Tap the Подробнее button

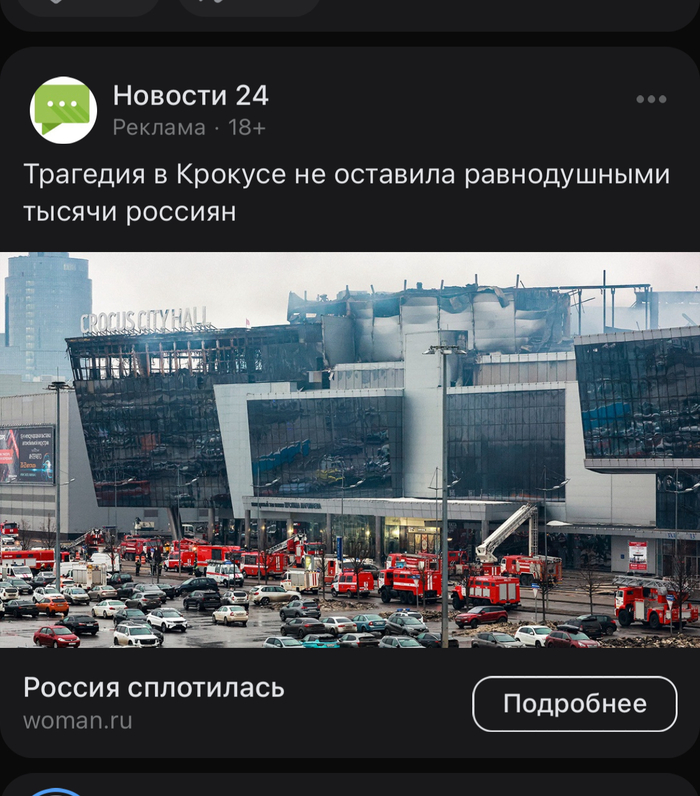coord(574,704)
